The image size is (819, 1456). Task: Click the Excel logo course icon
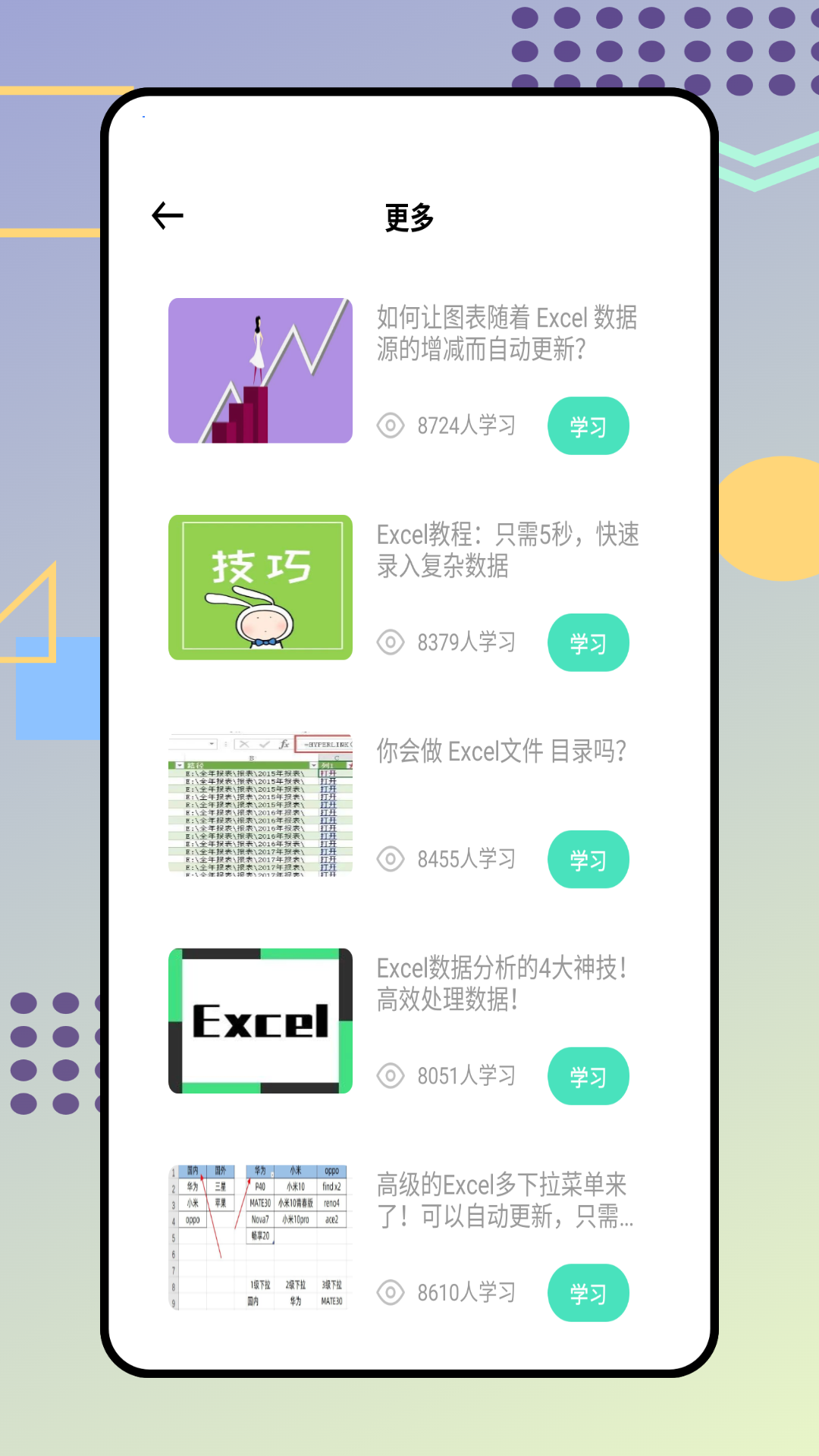pos(259,1021)
